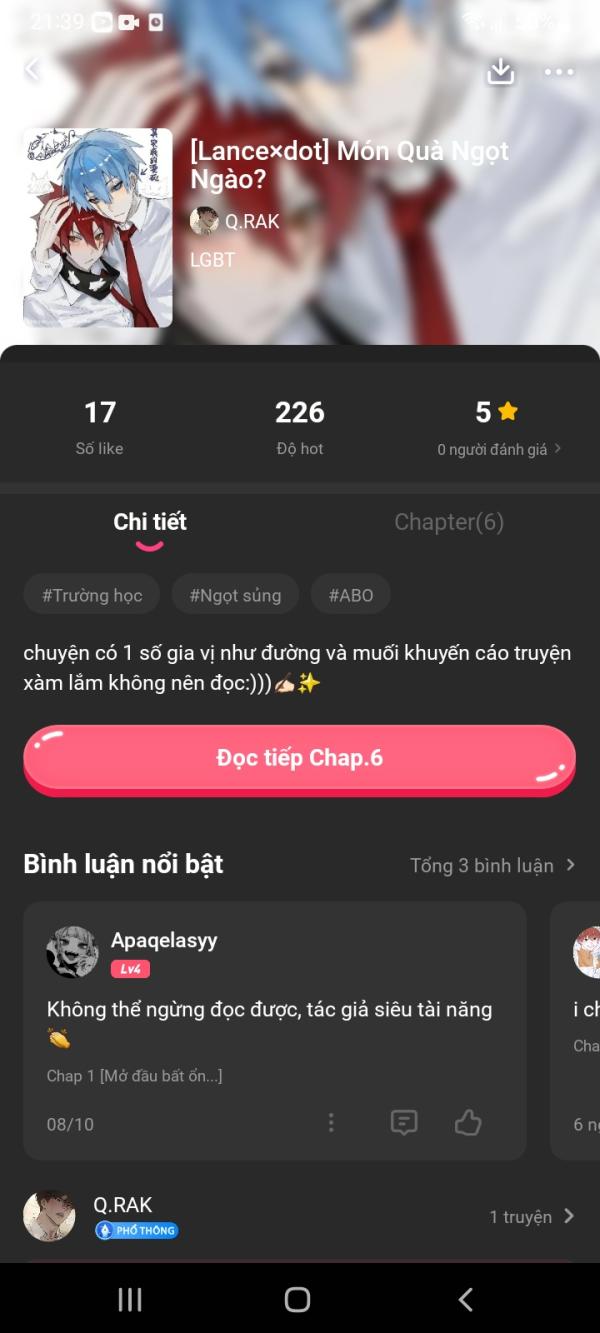
Task: Open Q.RAK's author row with 1 truyện
Action: (x=299, y=1216)
